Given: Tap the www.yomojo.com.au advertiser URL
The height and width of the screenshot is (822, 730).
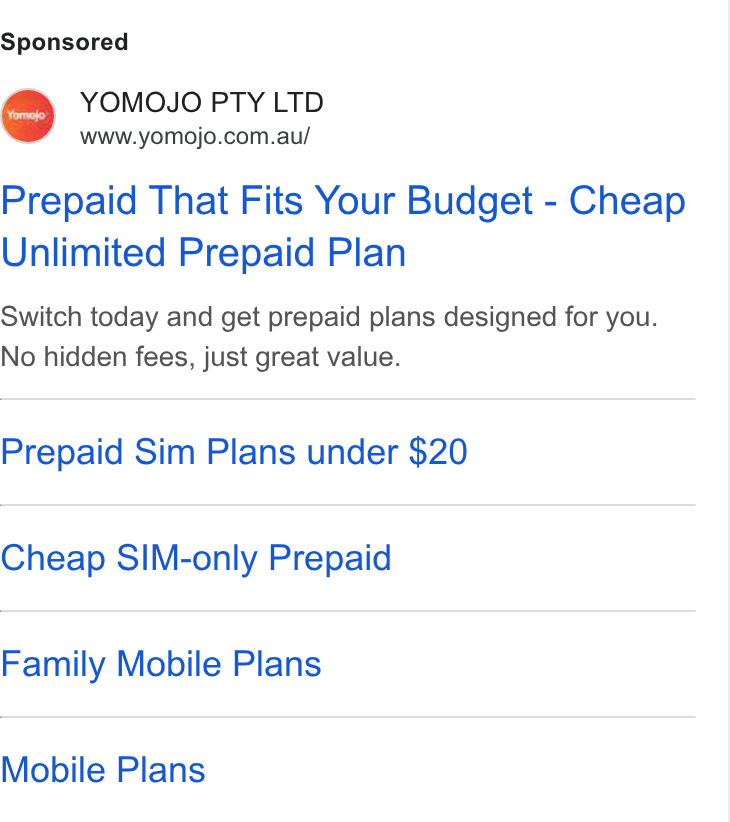Looking at the screenshot, I should [x=195, y=136].
